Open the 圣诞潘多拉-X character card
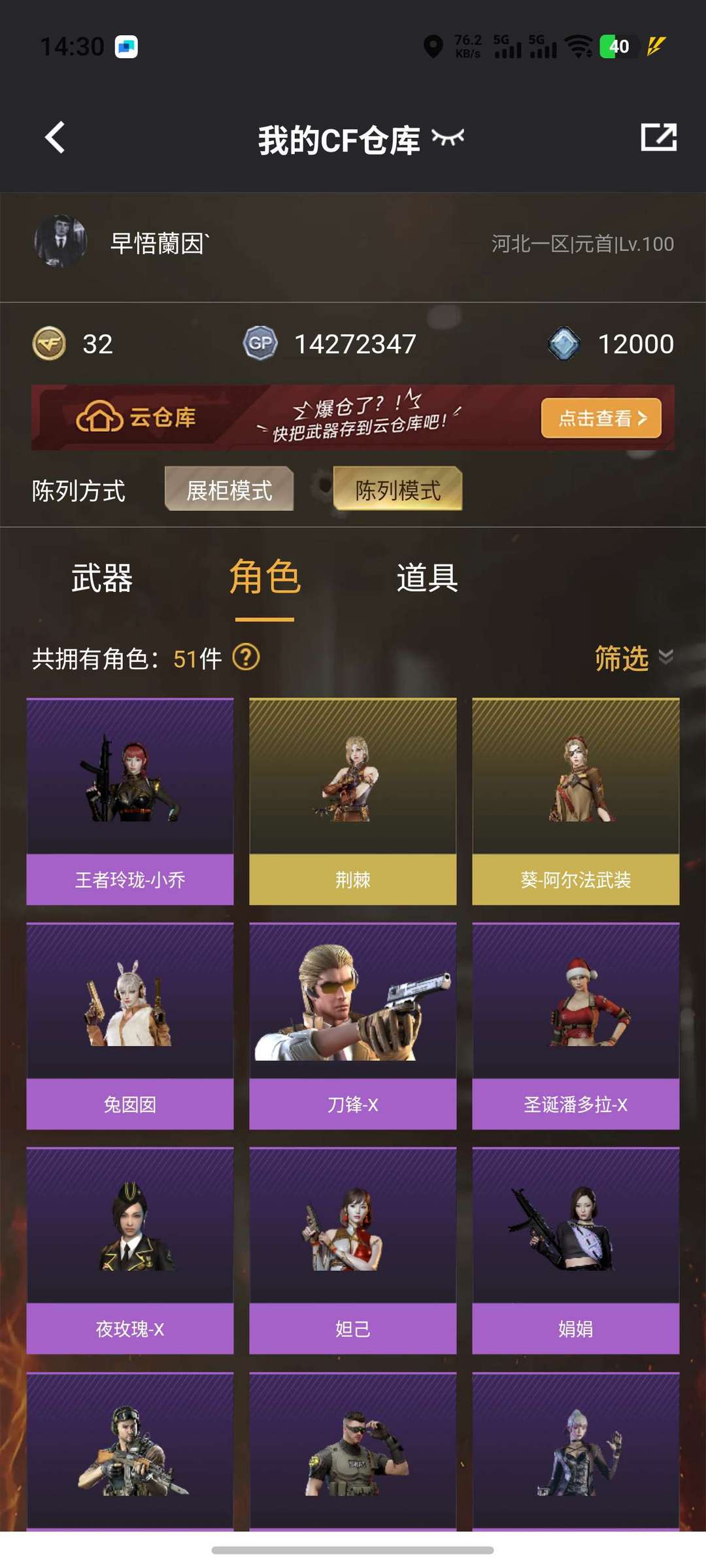706x1568 pixels. coord(576,1026)
